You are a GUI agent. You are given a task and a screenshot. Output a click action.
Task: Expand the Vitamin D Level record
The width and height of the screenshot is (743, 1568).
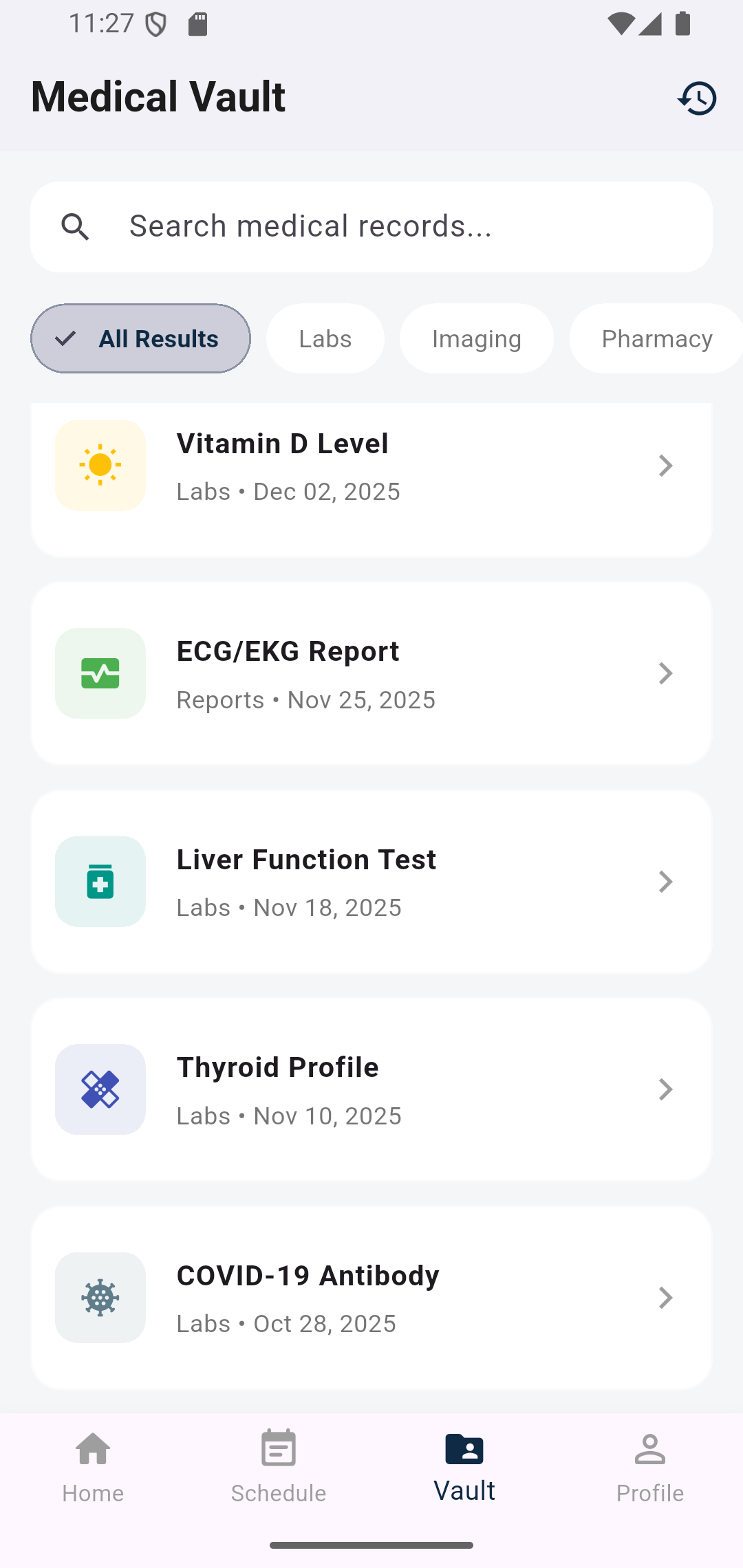665,466
